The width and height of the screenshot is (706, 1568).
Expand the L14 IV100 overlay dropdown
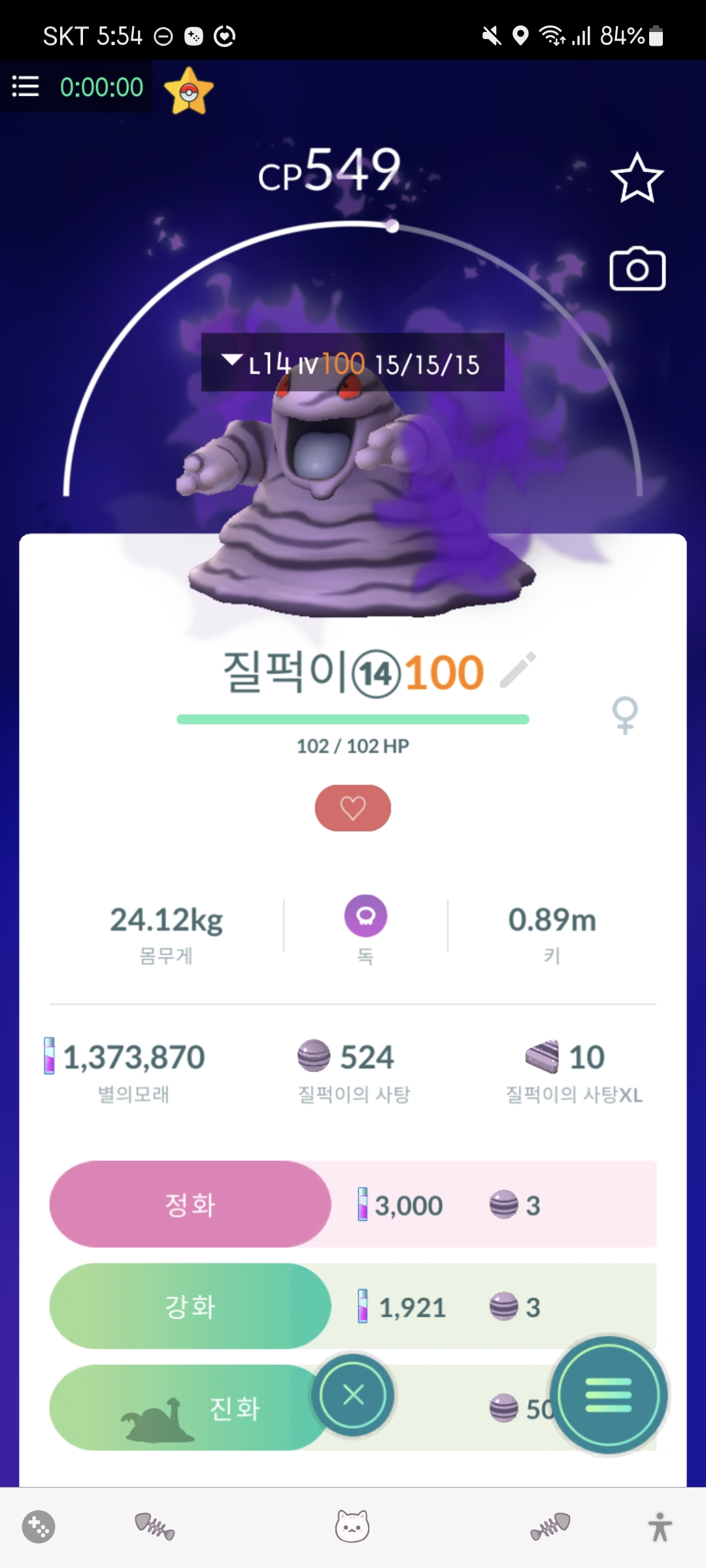coord(232,361)
